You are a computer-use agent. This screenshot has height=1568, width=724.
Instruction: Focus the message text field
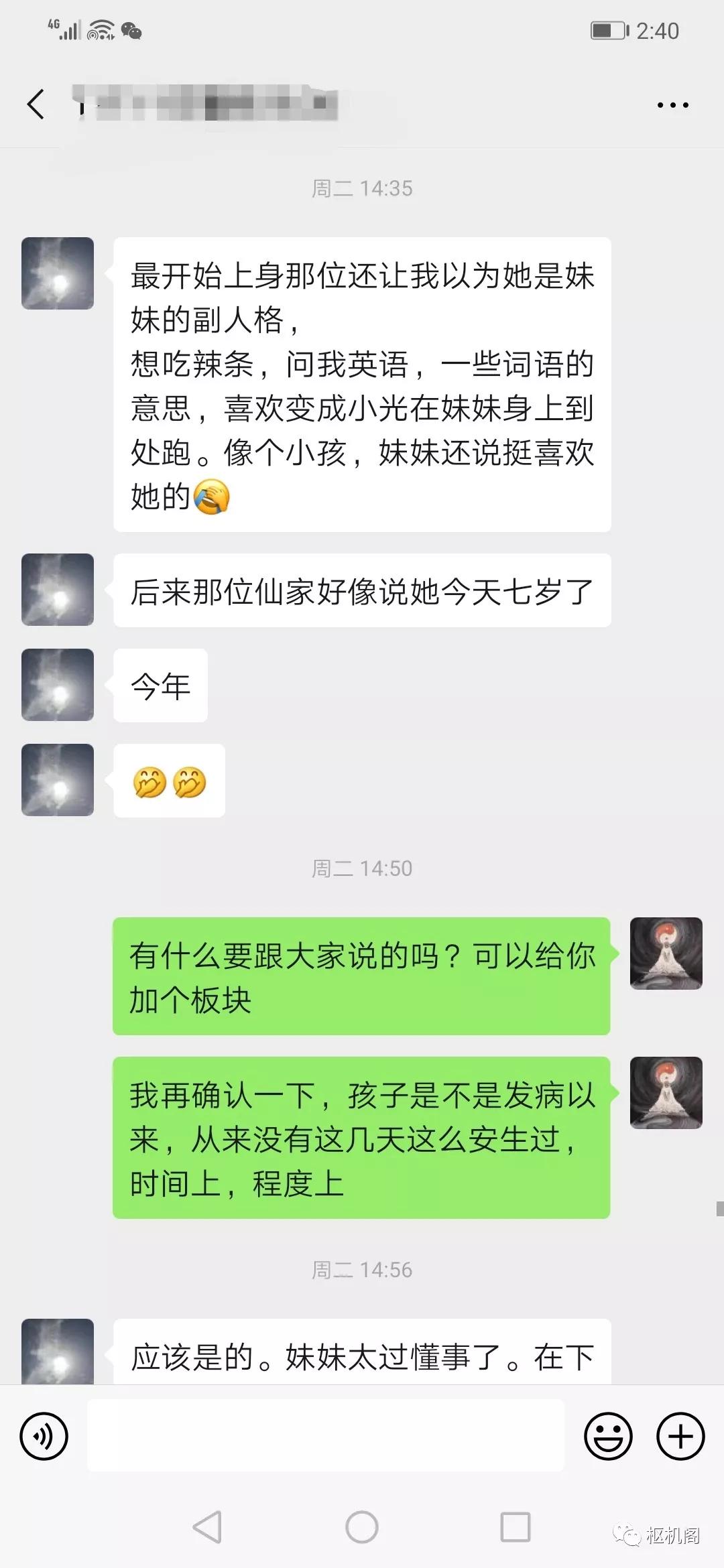pos(326,1436)
